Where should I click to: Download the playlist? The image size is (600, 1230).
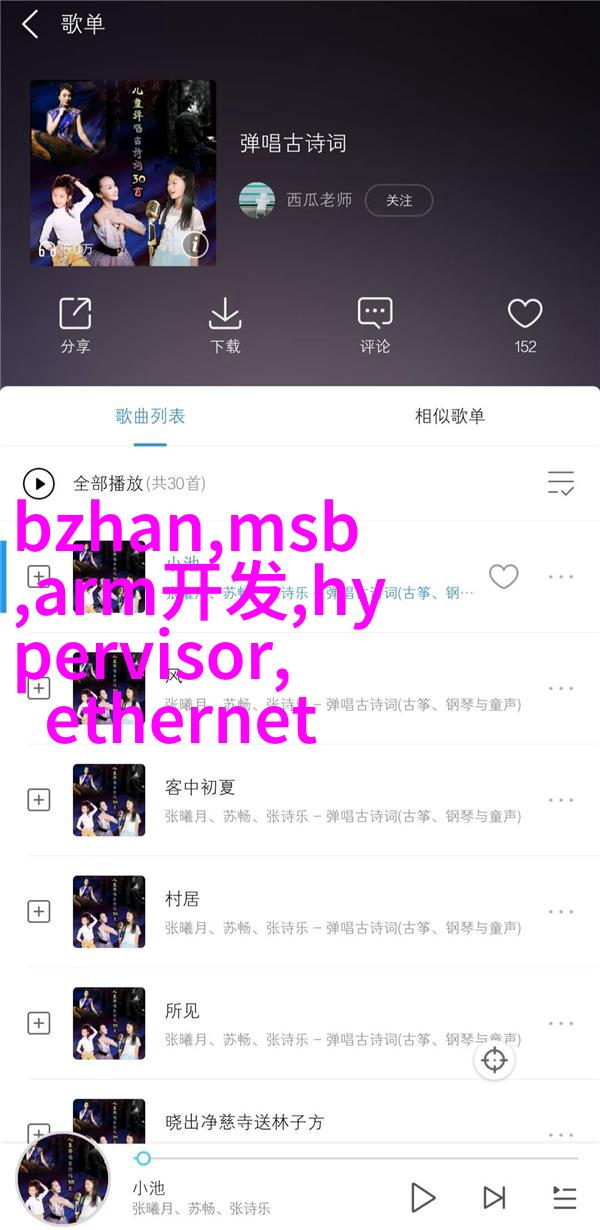coord(225,325)
